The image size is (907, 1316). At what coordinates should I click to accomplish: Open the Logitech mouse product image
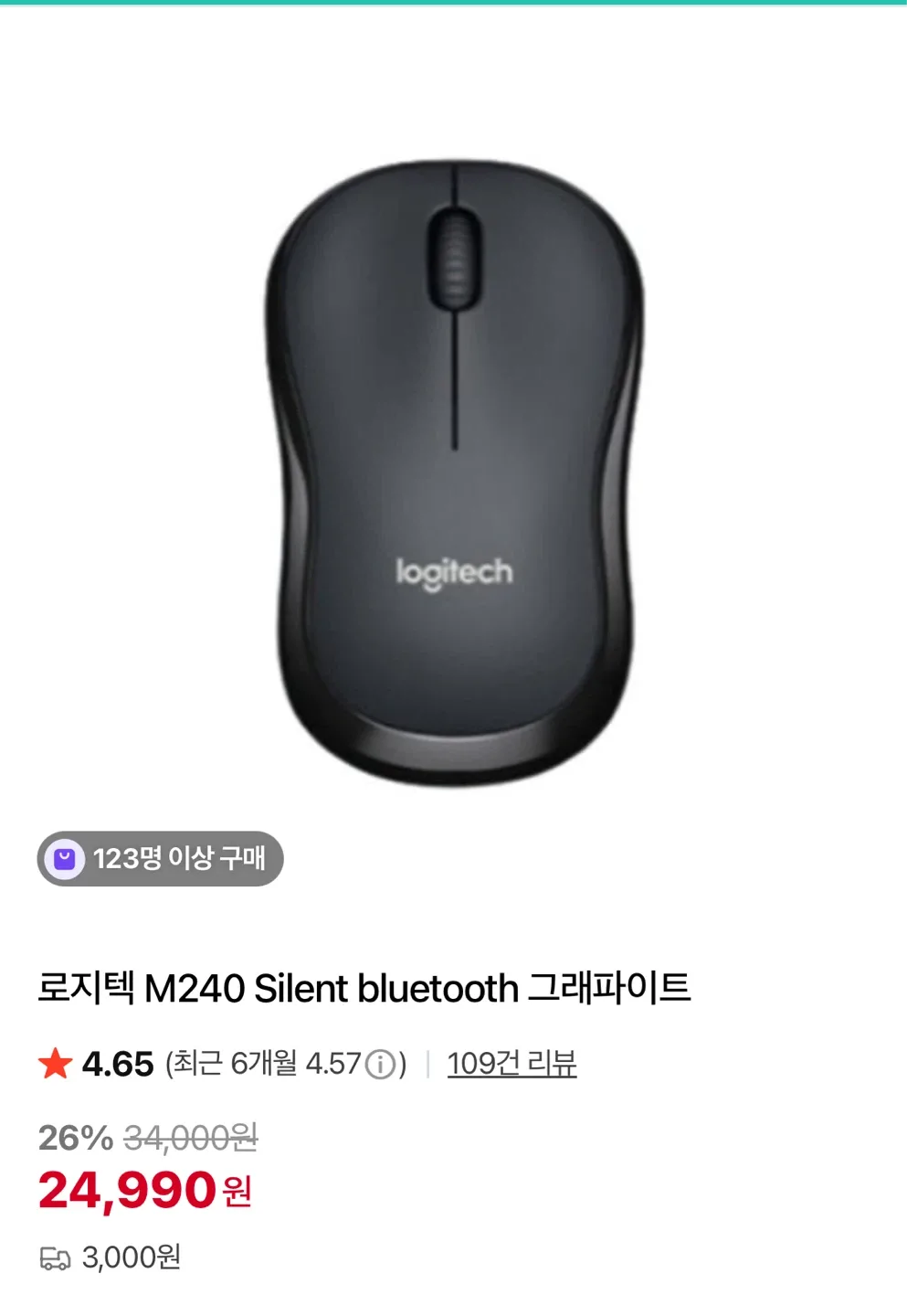point(454,475)
